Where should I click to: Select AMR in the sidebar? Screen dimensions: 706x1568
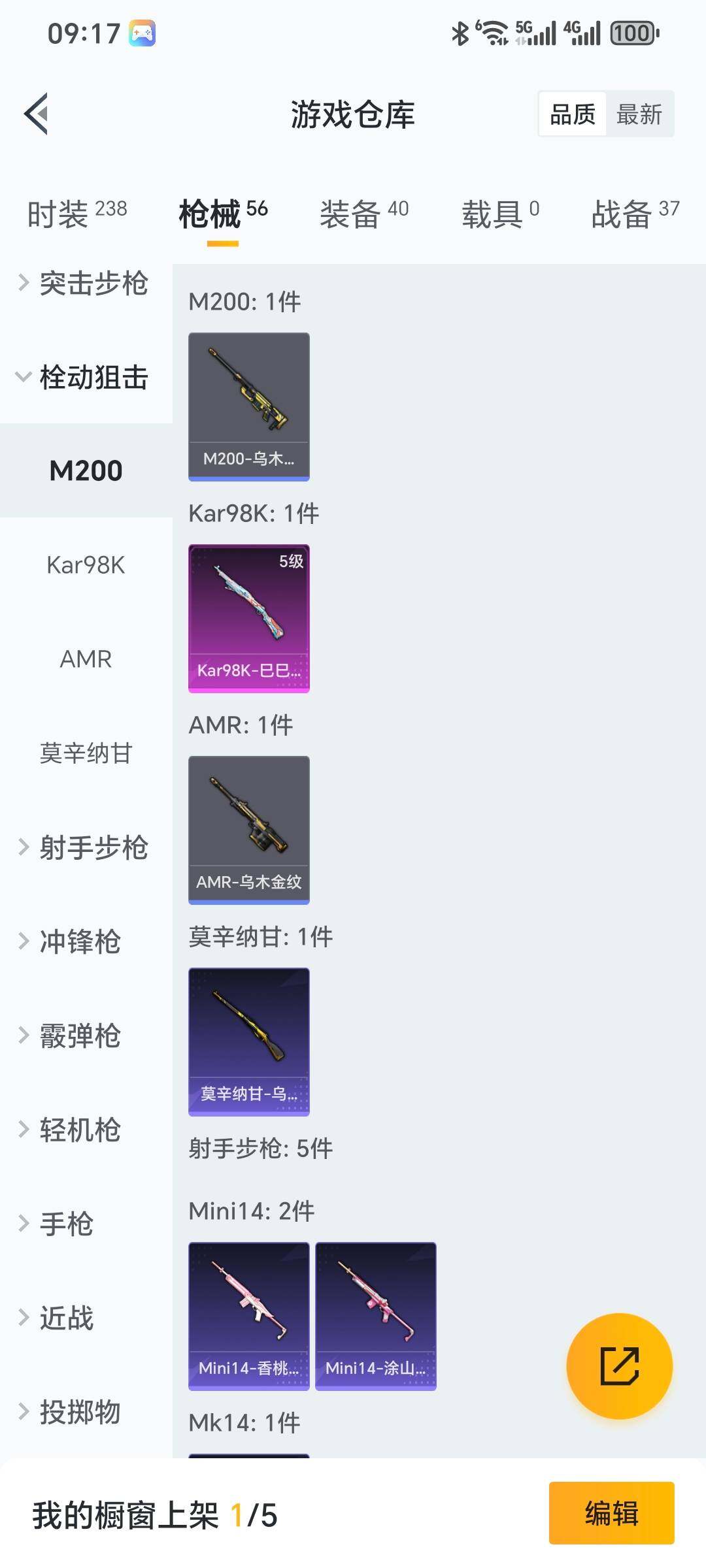[86, 659]
